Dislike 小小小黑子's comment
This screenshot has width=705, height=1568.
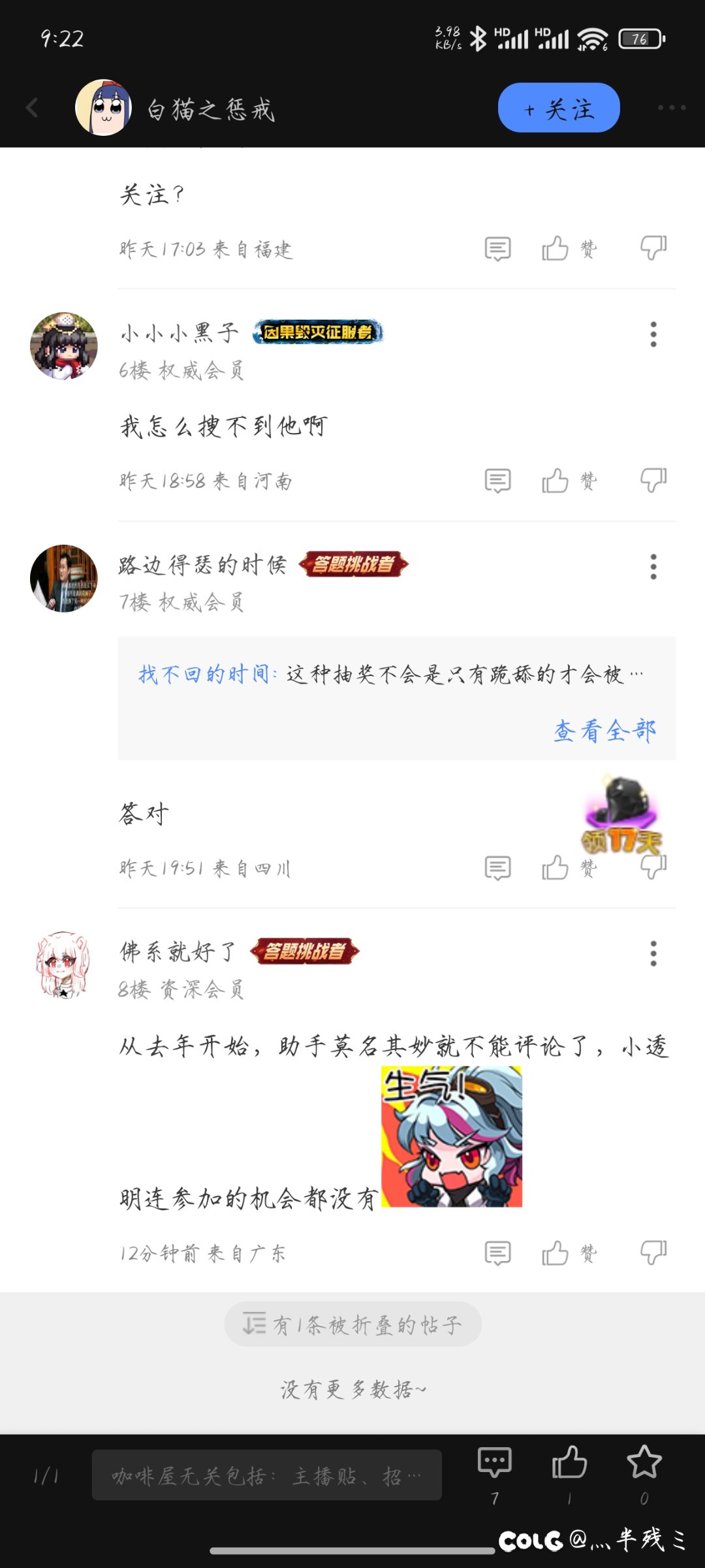coord(653,480)
